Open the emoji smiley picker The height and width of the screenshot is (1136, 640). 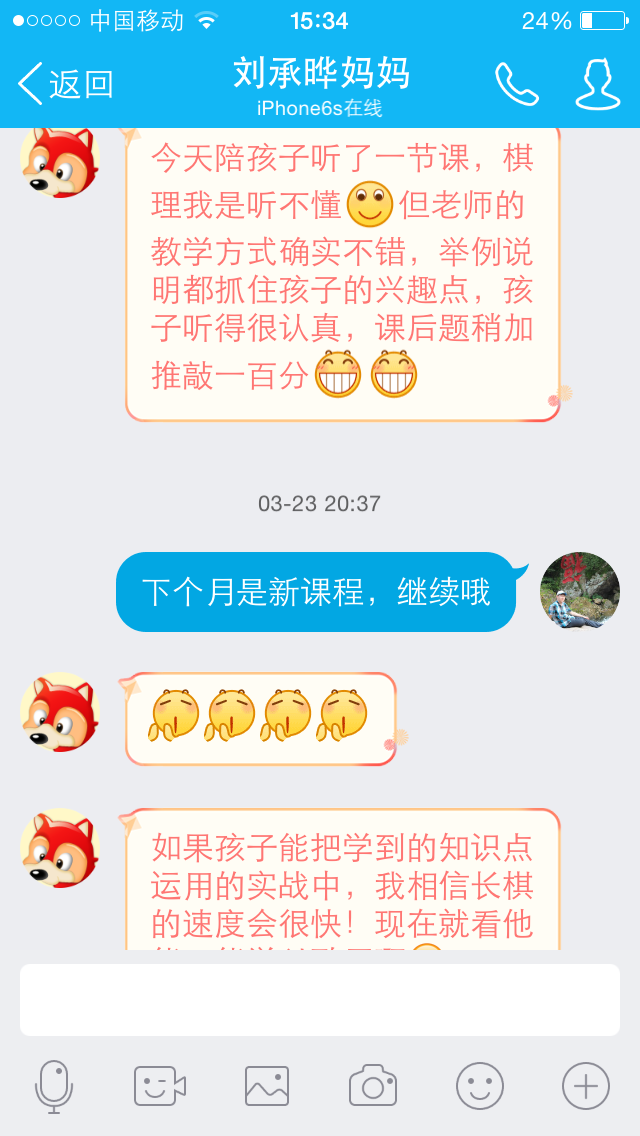coord(480,1086)
